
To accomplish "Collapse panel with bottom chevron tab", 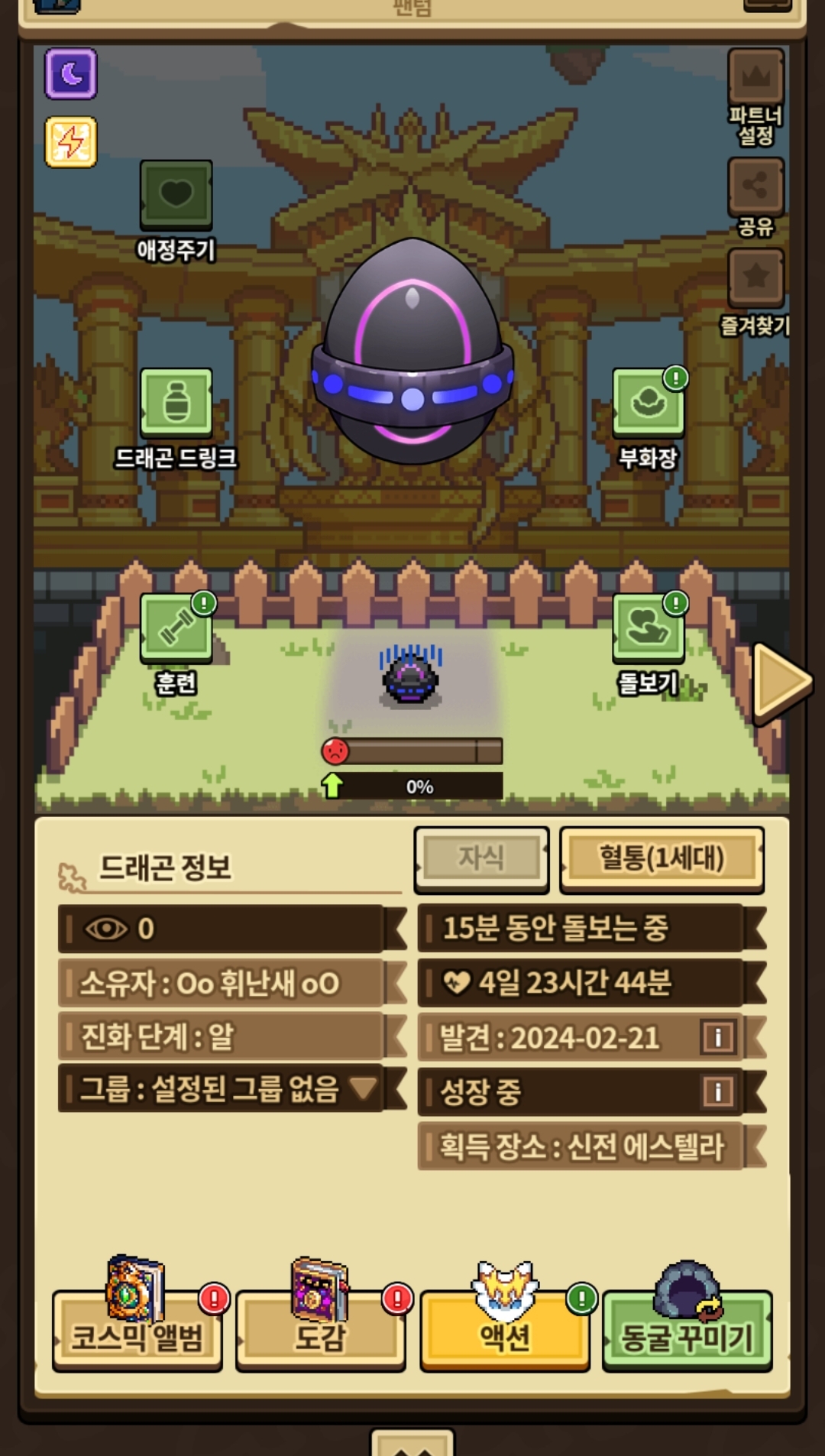I will [x=412, y=1445].
